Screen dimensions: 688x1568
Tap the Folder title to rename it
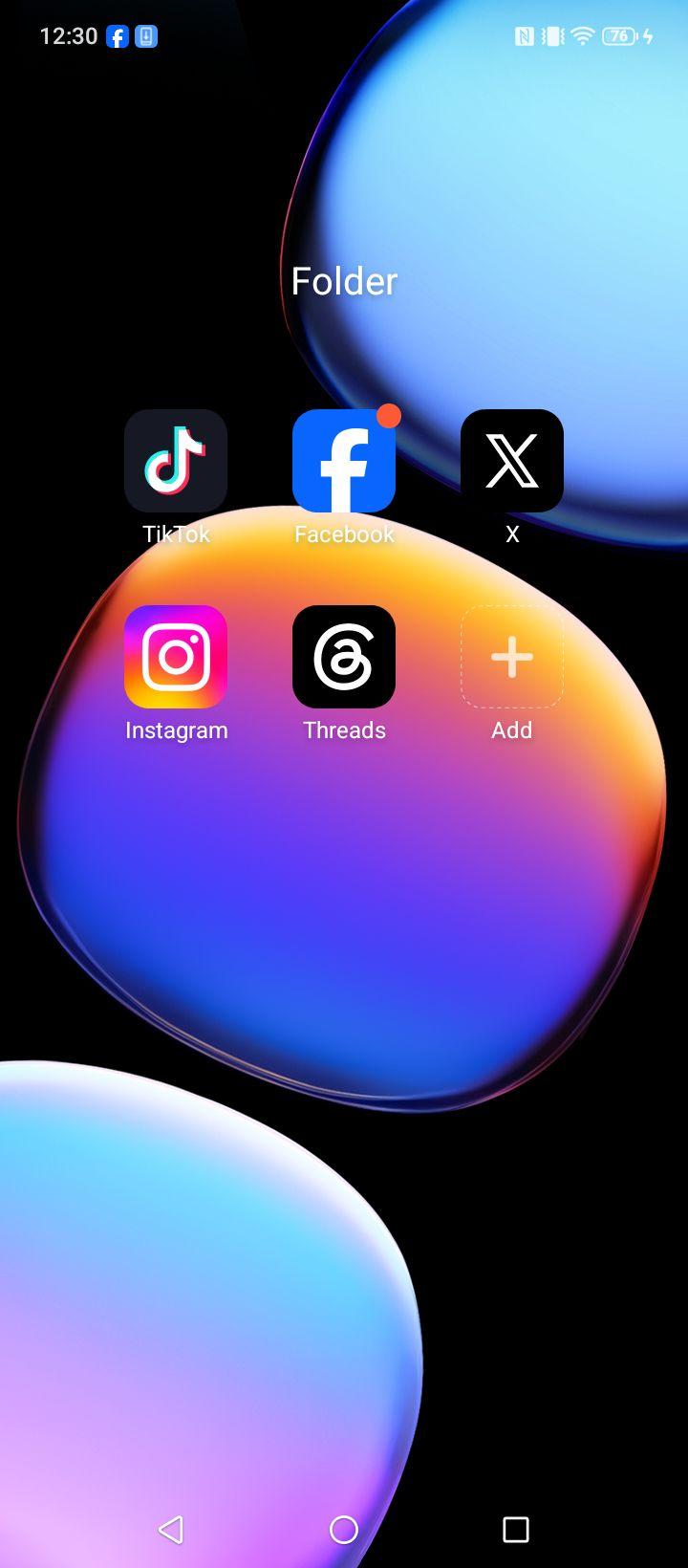tap(344, 281)
